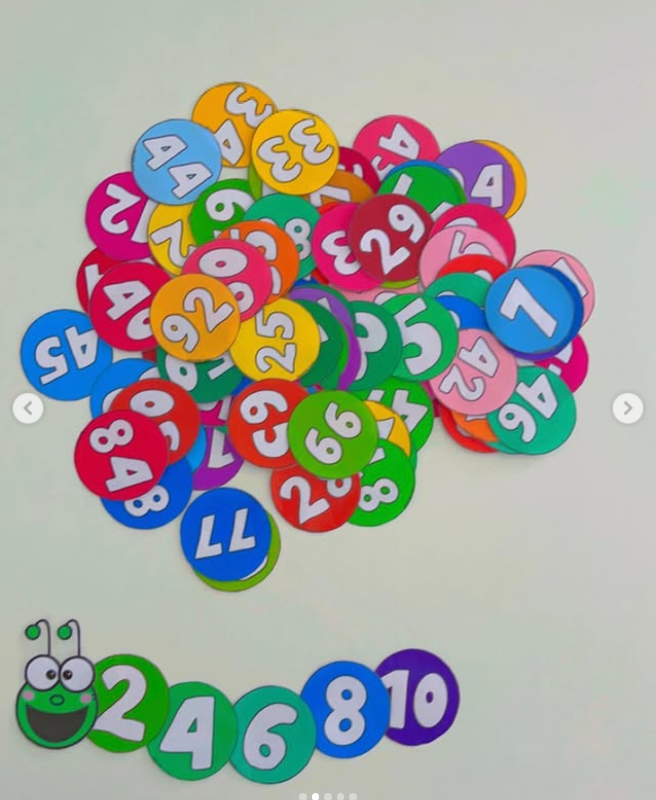Advance to the next carousel image
Image resolution: width=656 pixels, height=800 pixels.
tap(627, 408)
